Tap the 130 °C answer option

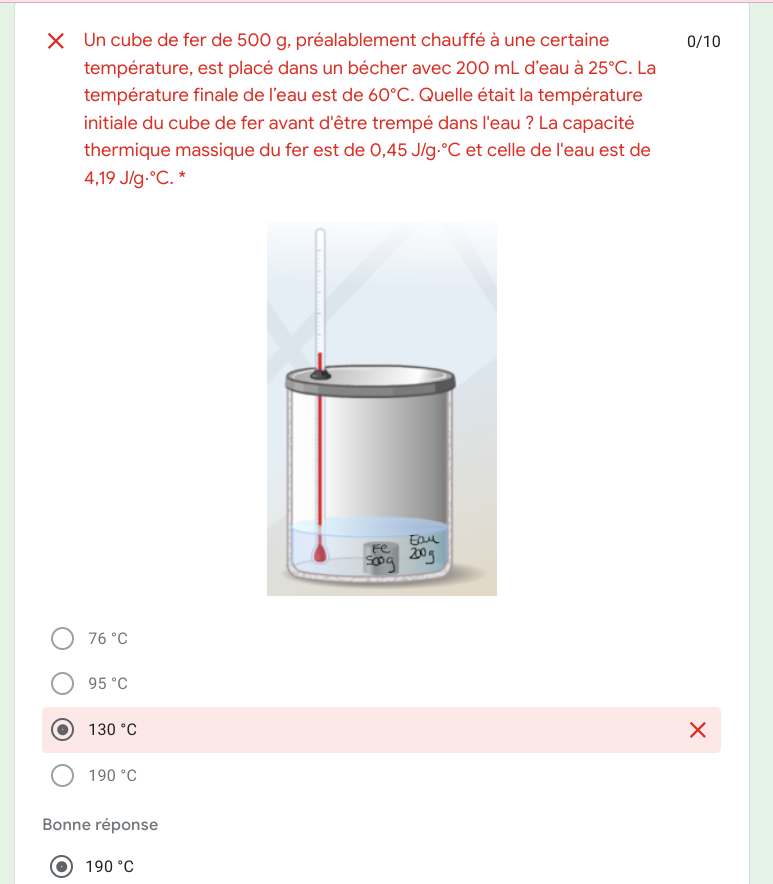click(x=62, y=730)
